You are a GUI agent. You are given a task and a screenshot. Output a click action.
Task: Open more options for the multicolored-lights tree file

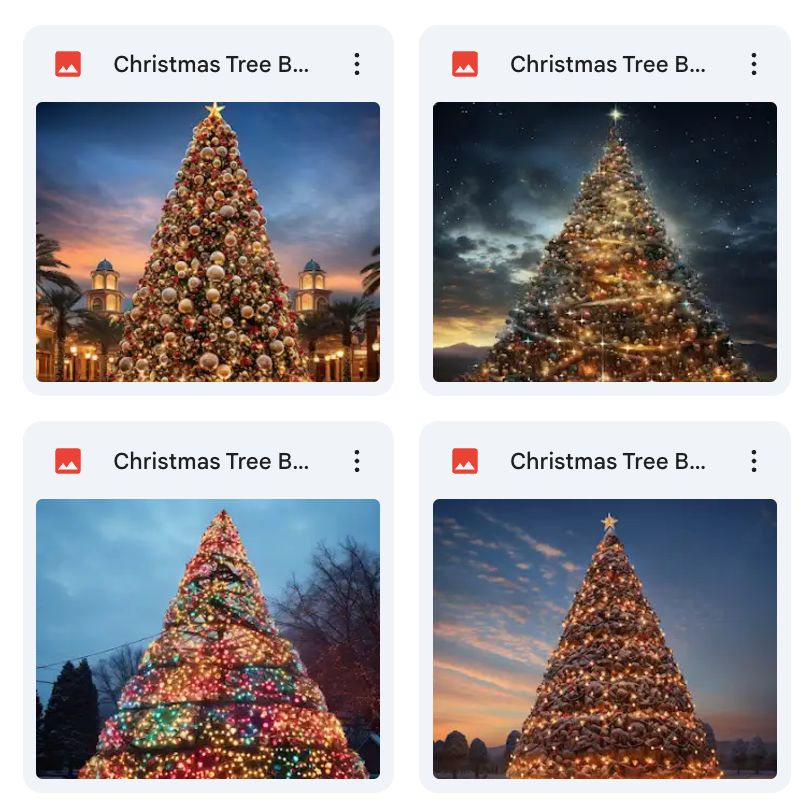coord(357,461)
